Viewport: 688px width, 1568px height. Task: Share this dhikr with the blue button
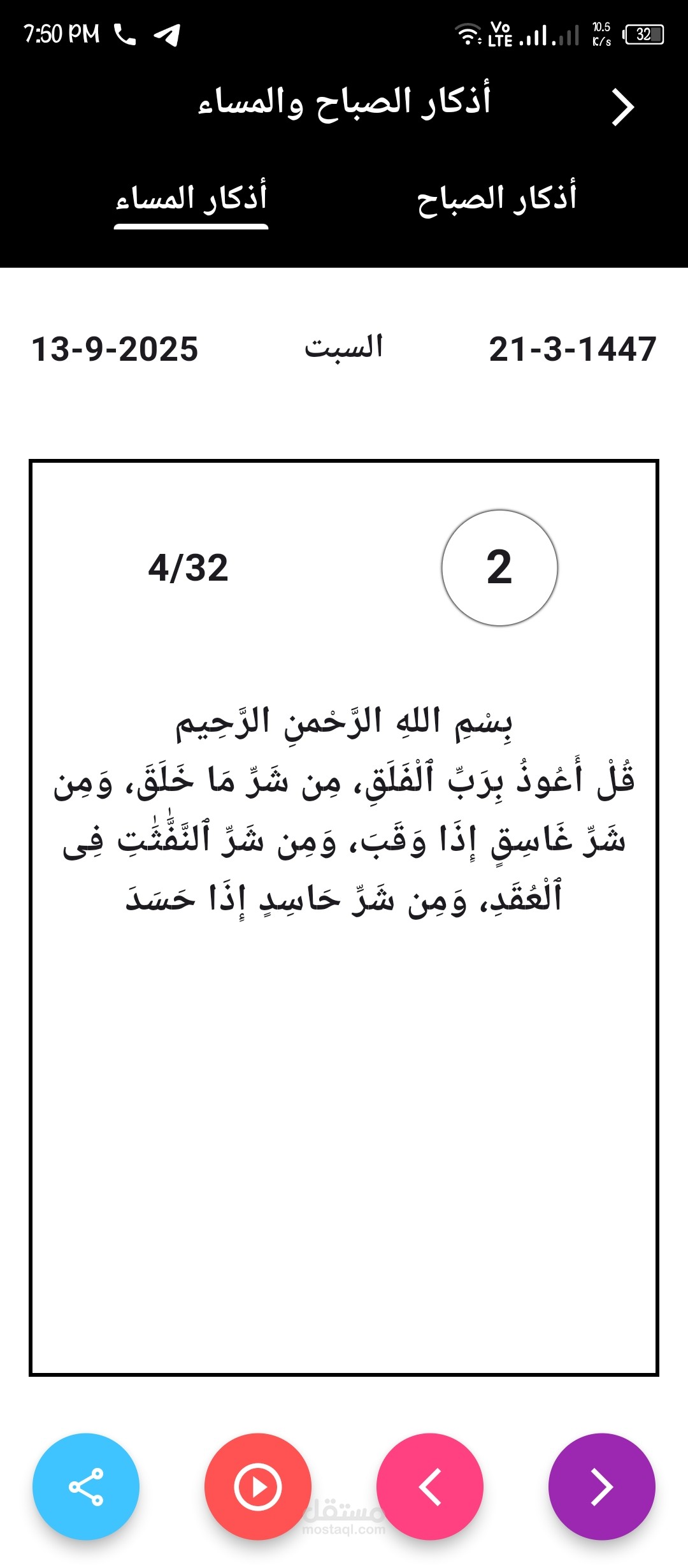(x=86, y=1486)
